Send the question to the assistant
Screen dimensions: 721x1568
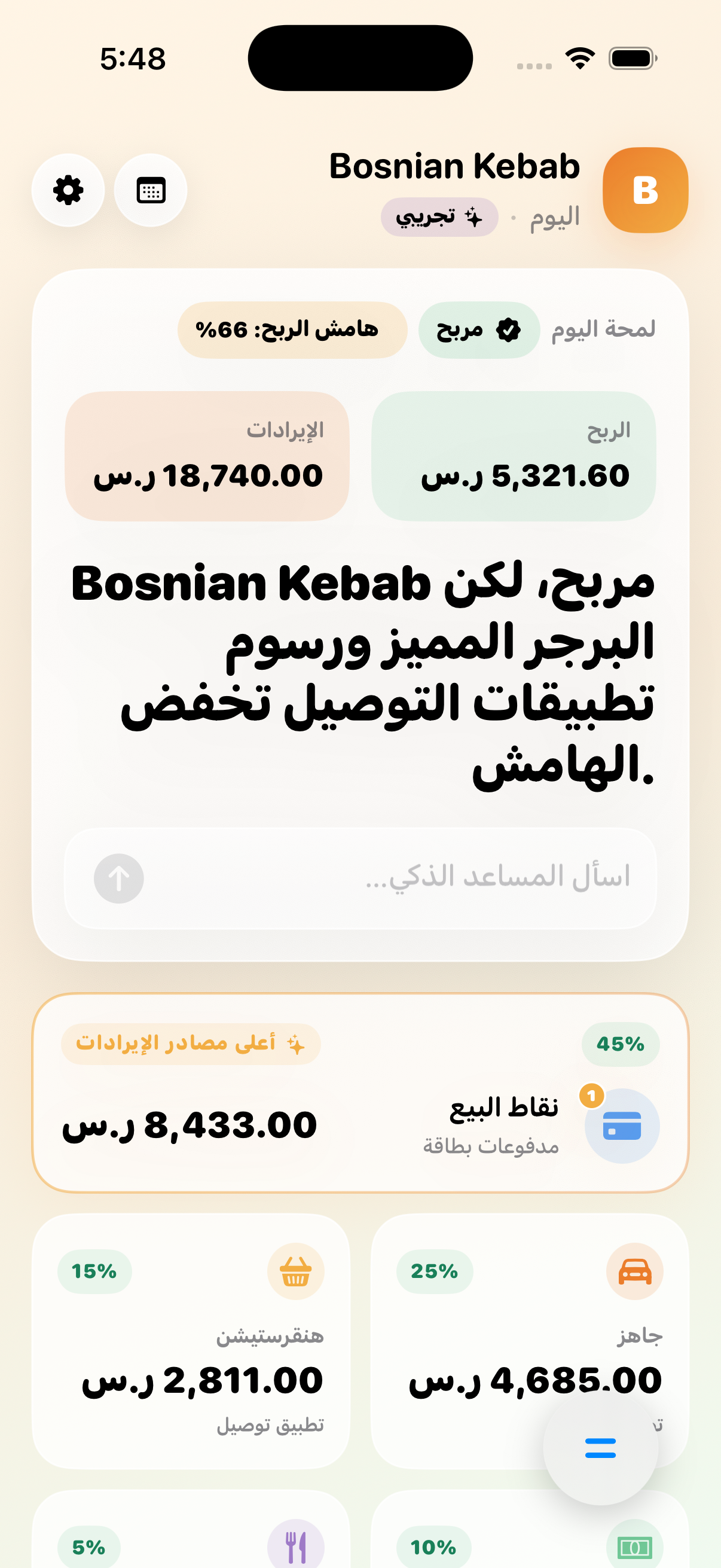pyautogui.click(x=118, y=878)
